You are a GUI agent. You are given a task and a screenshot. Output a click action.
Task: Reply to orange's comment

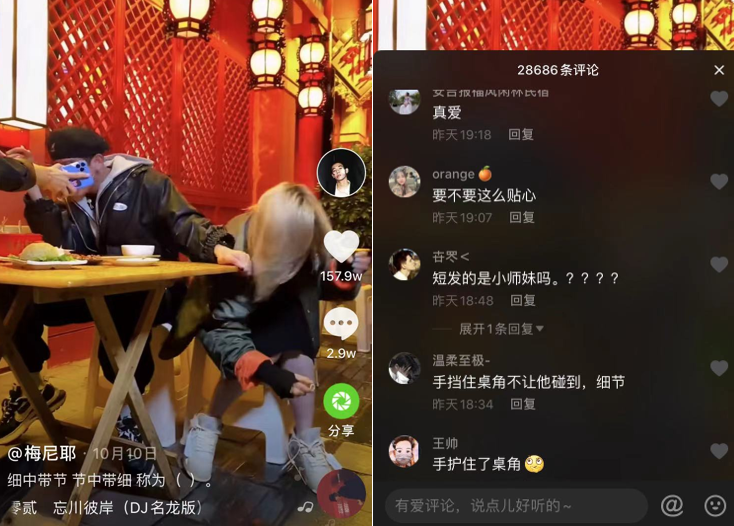click(521, 217)
